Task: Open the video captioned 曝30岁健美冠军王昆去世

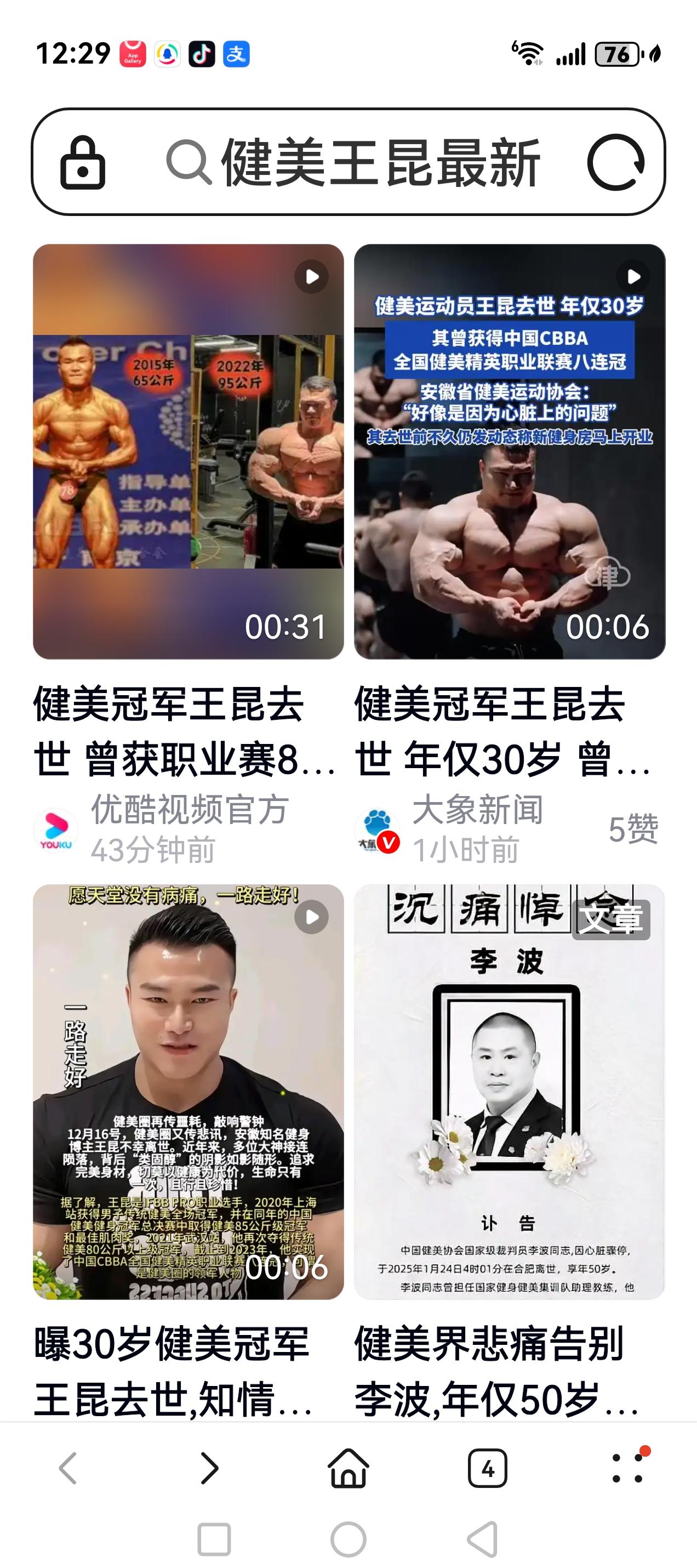Action: (188, 1092)
